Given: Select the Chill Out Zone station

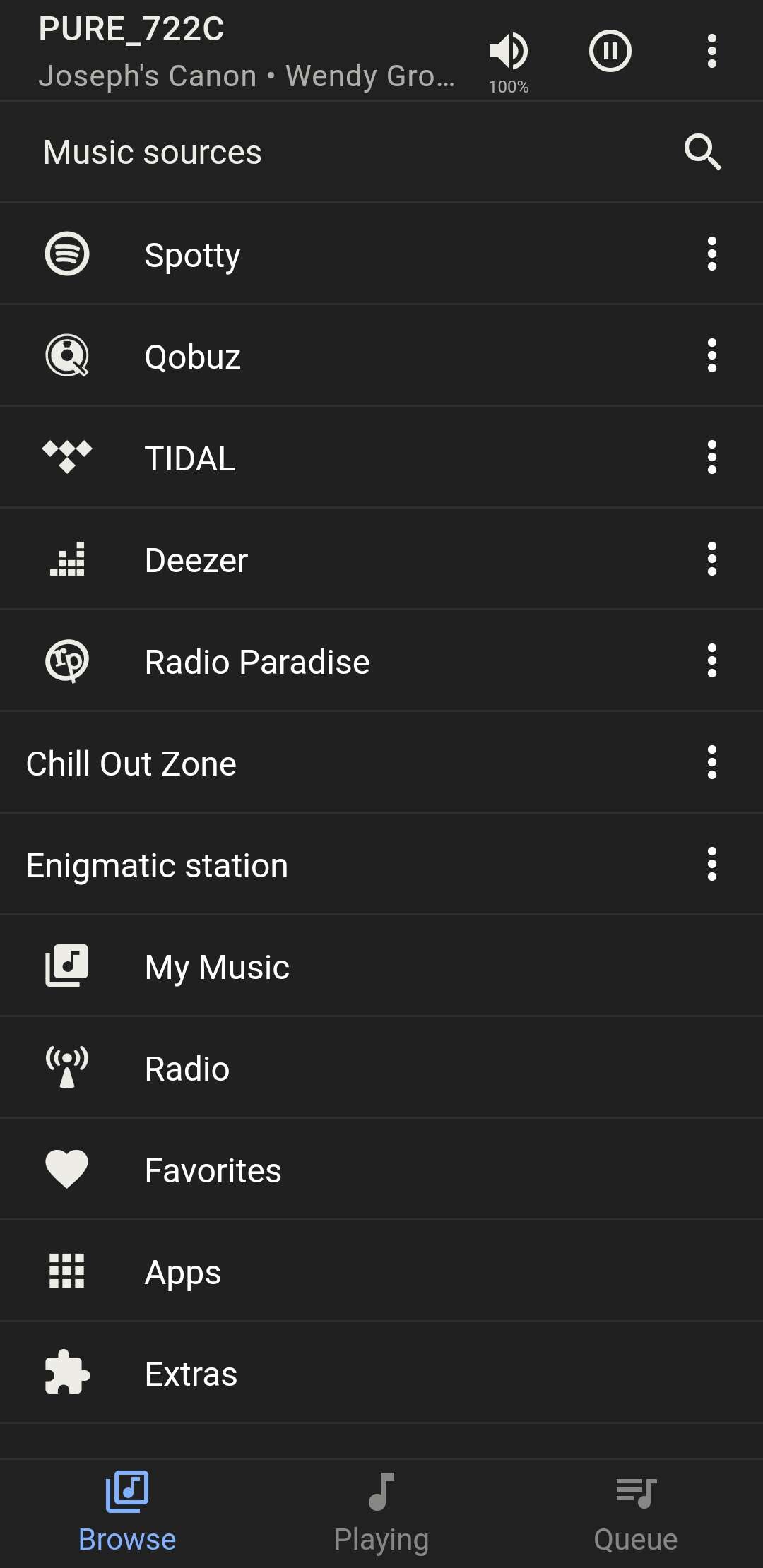Looking at the screenshot, I should coord(381,763).
